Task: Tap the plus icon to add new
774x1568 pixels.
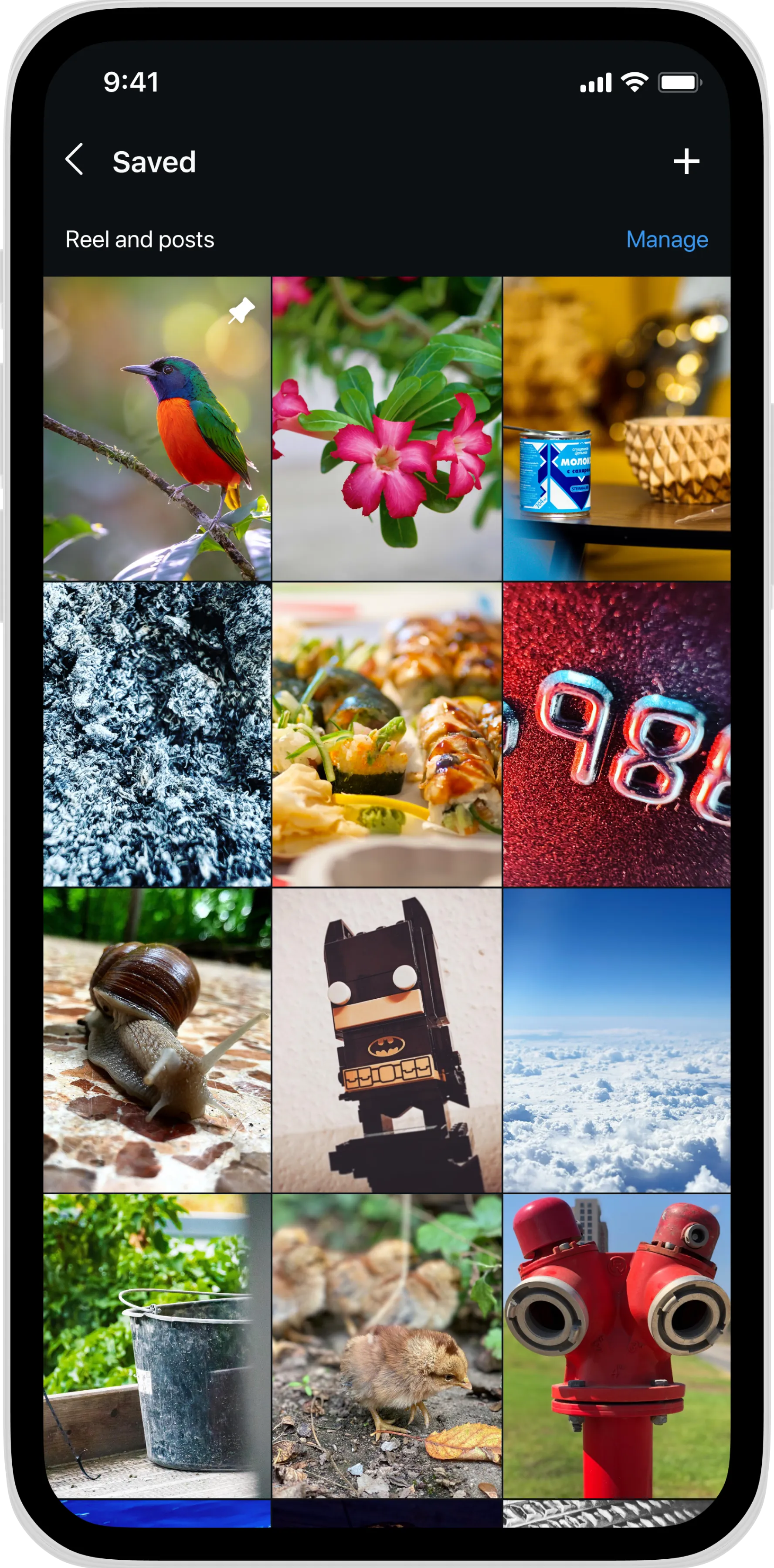Action: coord(686,161)
